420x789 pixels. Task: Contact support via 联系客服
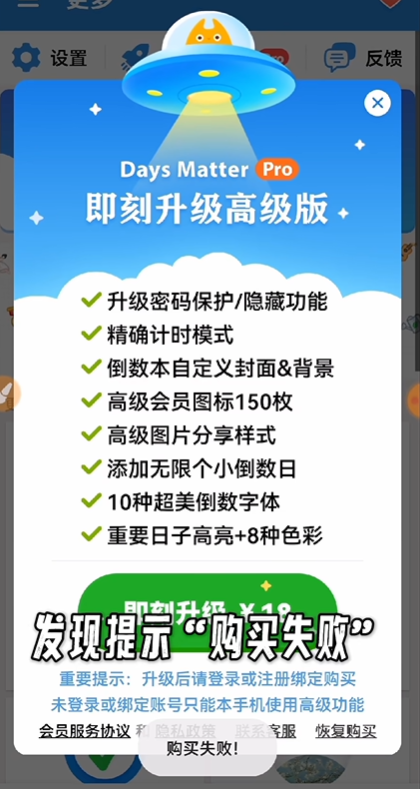point(265,731)
